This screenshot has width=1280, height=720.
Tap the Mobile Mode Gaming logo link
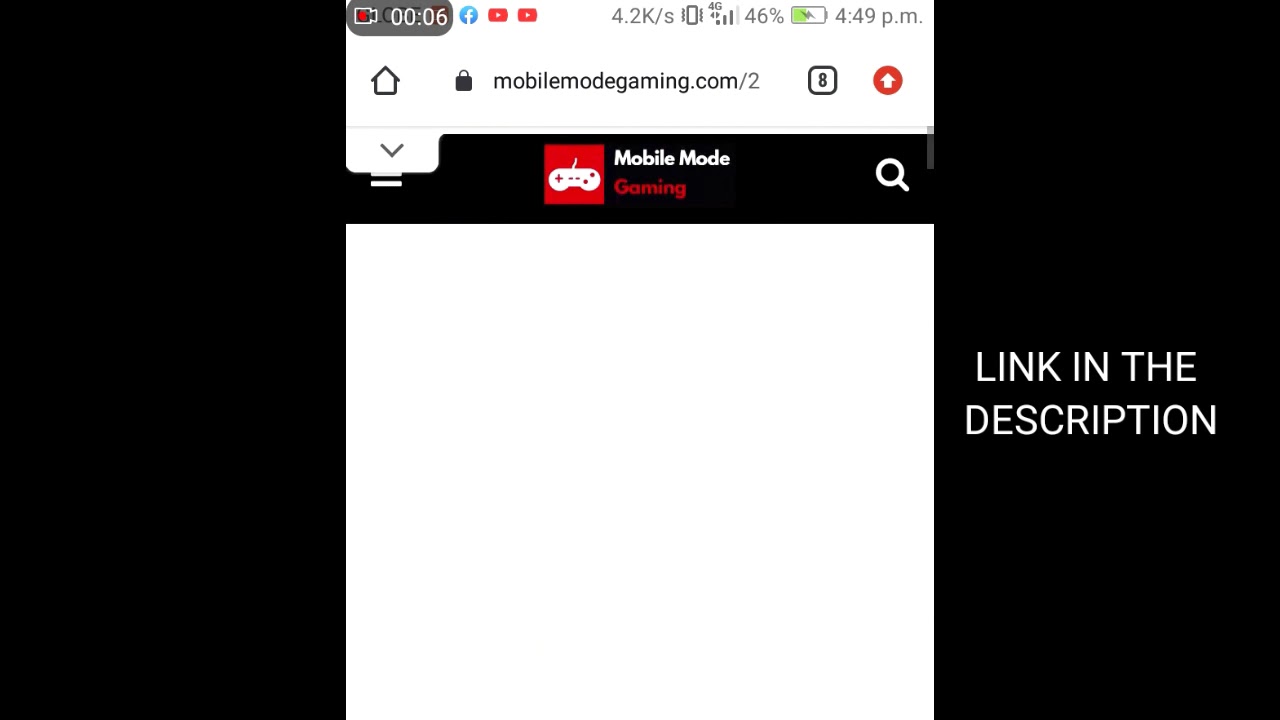click(x=639, y=174)
